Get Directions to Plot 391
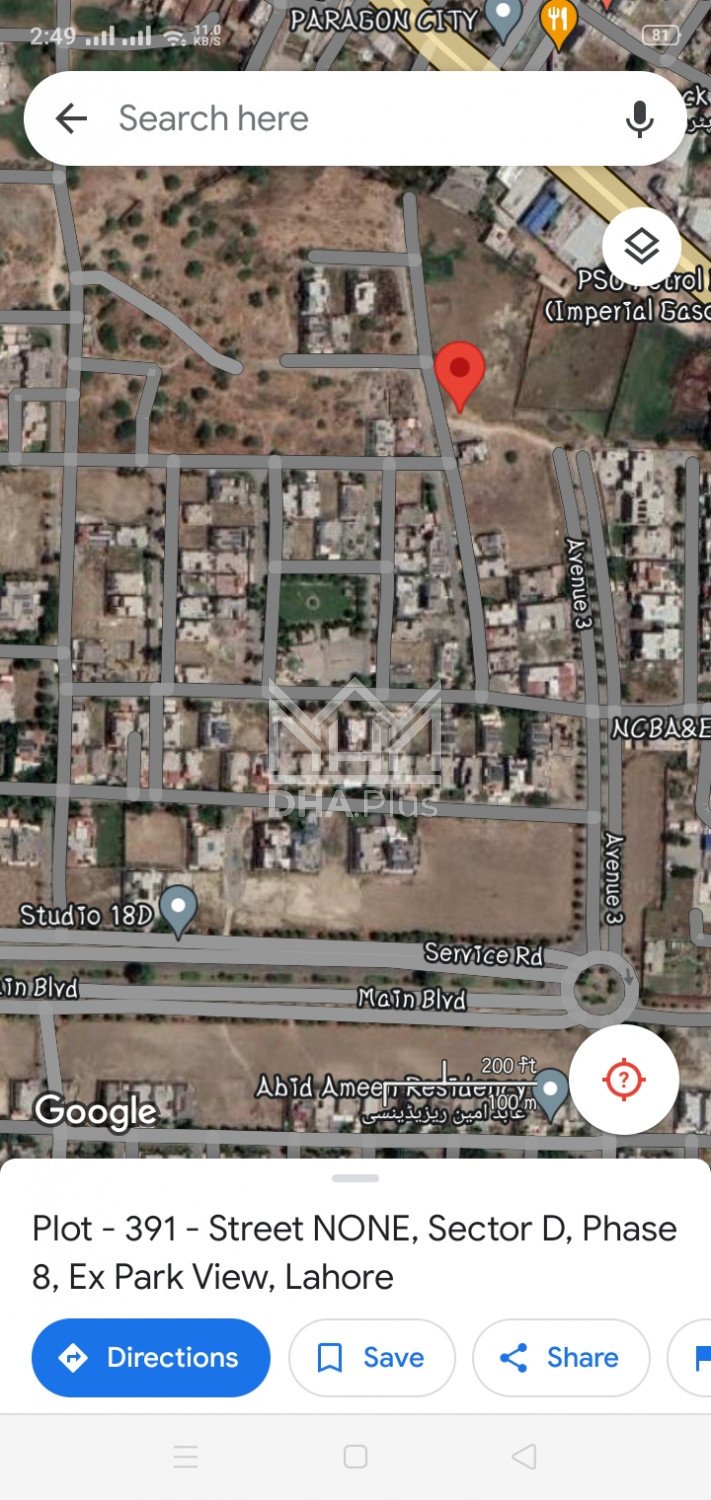Viewport: 711px width, 1500px height. (x=151, y=1357)
